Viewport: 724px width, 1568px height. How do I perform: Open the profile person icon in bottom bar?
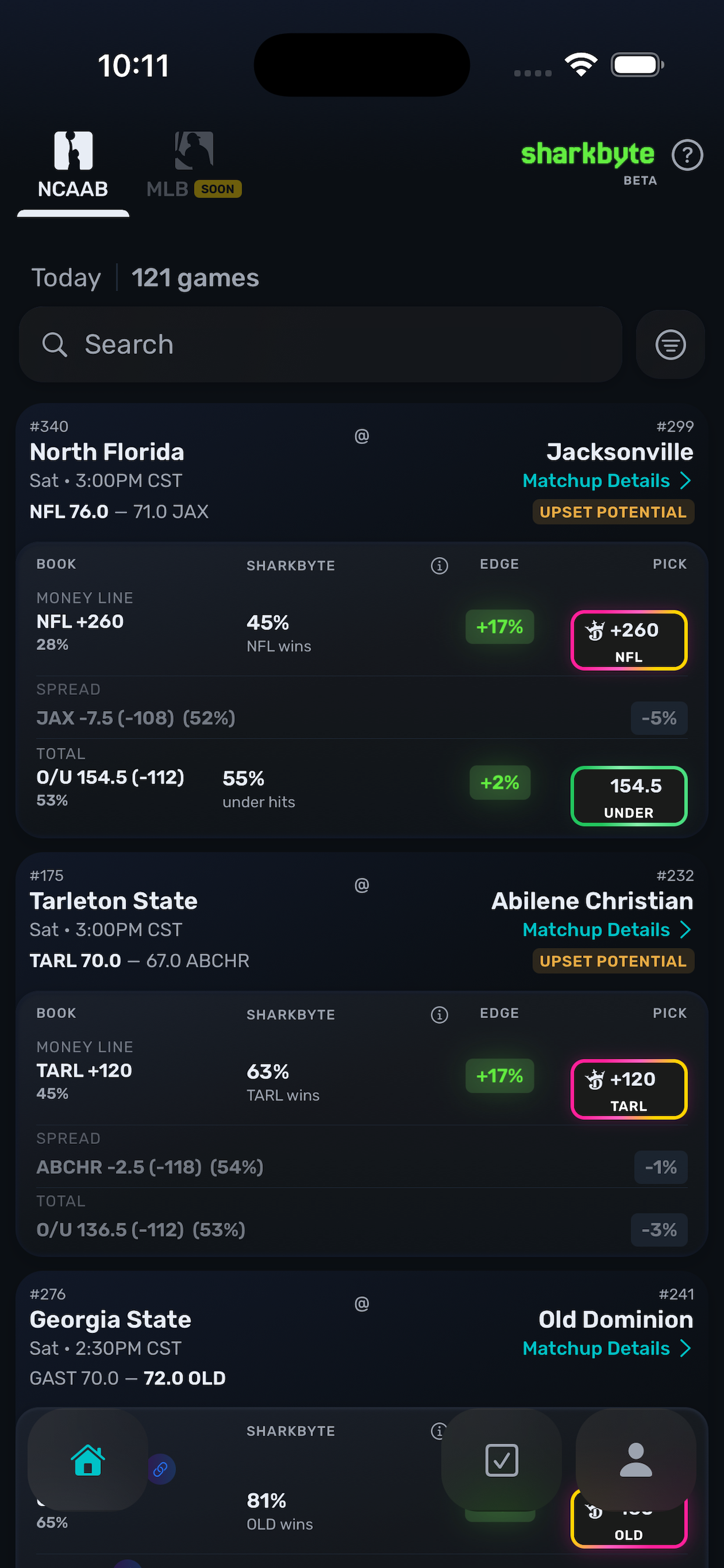(x=637, y=1460)
